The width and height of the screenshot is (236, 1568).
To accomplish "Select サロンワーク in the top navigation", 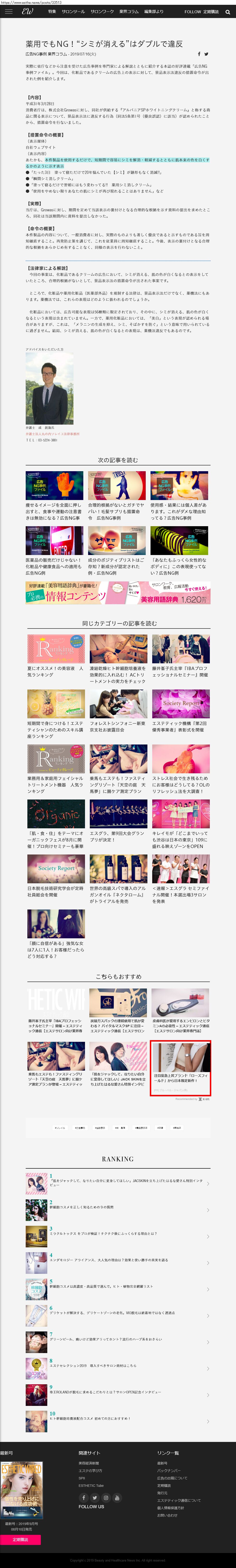I will (102, 12).
